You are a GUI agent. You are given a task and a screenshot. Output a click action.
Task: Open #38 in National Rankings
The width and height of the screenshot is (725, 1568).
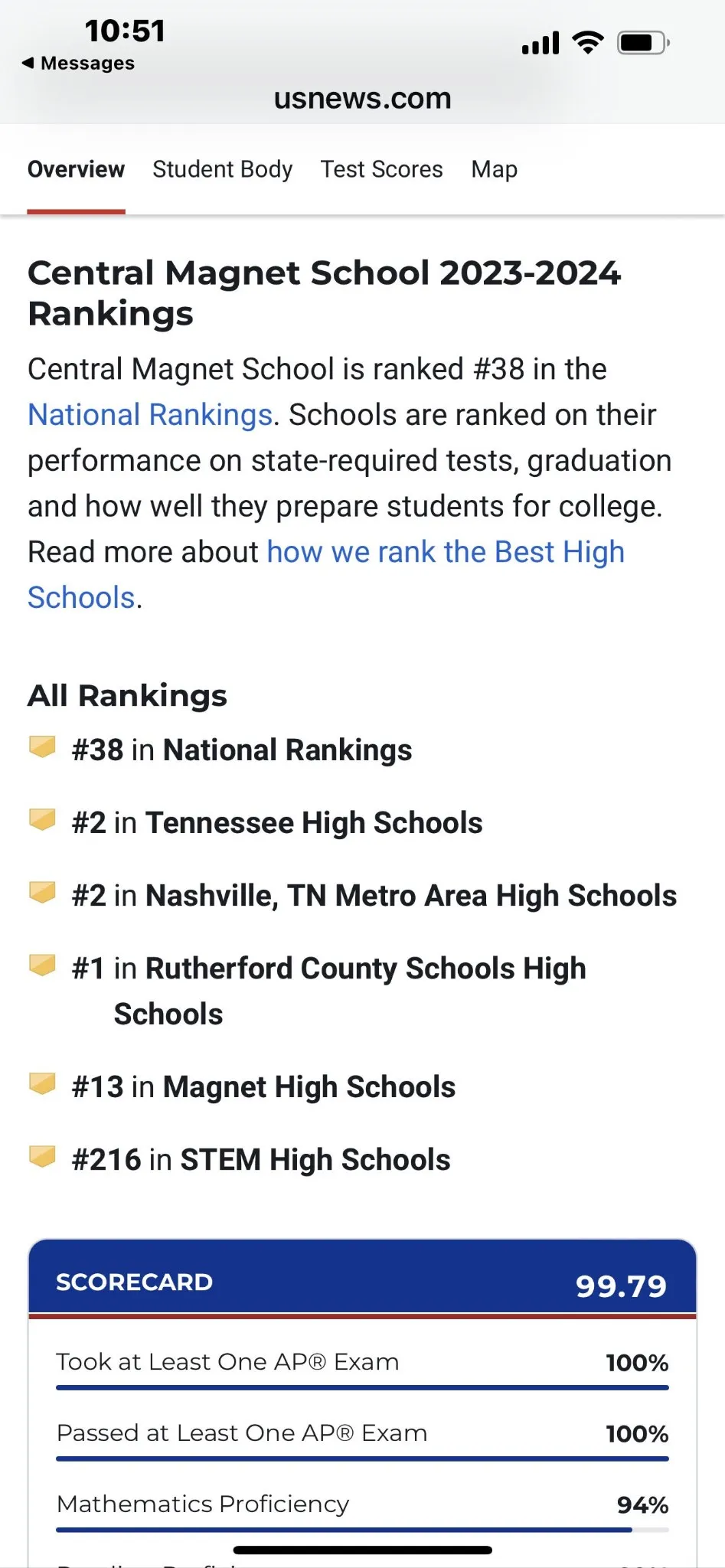286,750
